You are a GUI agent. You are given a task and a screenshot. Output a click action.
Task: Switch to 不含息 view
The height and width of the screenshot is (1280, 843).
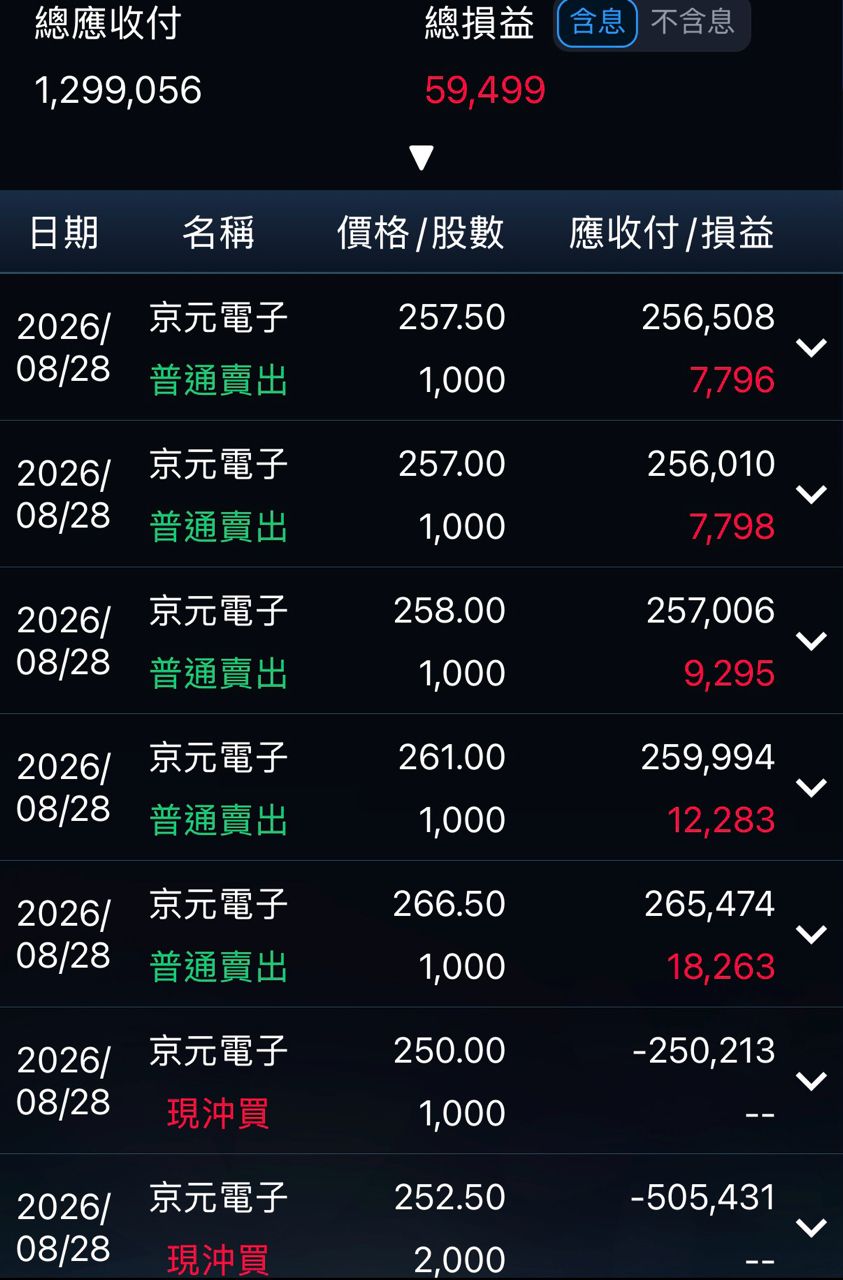[693, 21]
